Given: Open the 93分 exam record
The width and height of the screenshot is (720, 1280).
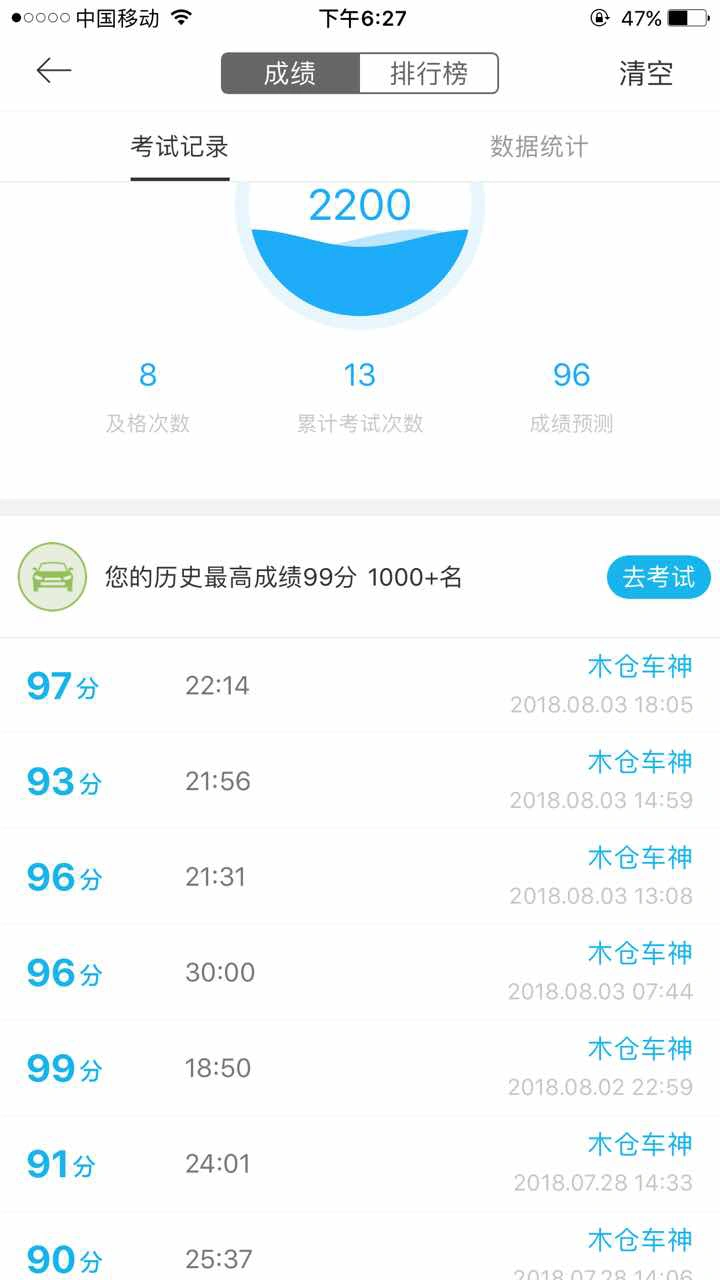Looking at the screenshot, I should click(x=360, y=781).
